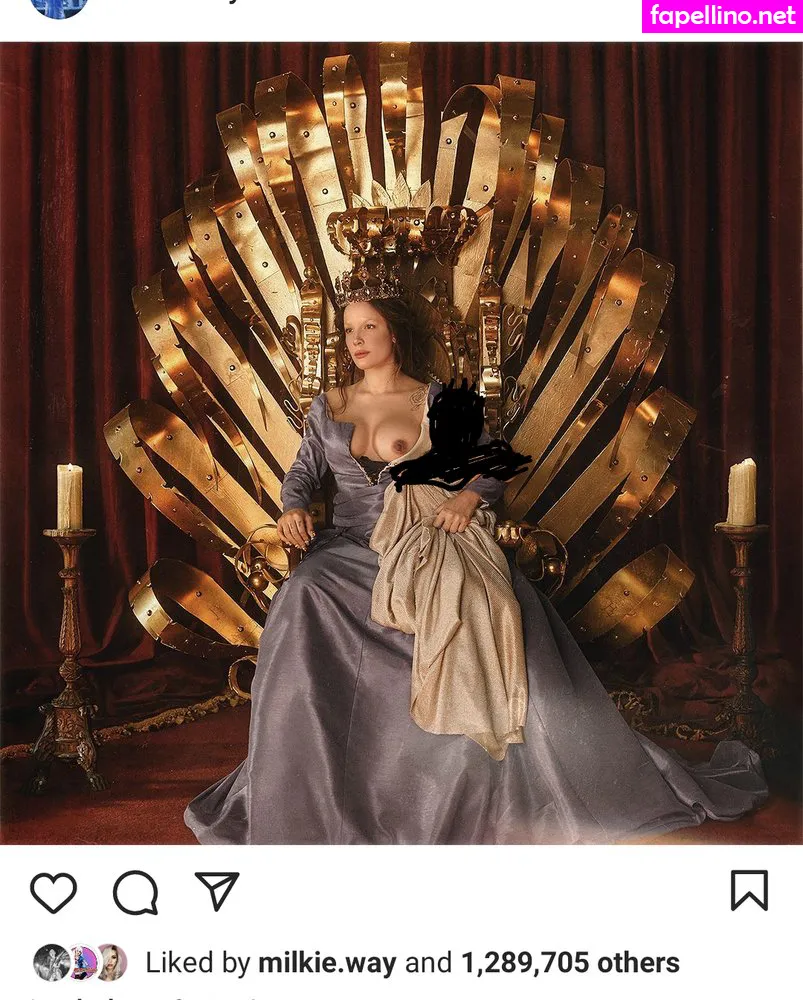Share the post via paper plane icon

(217, 890)
